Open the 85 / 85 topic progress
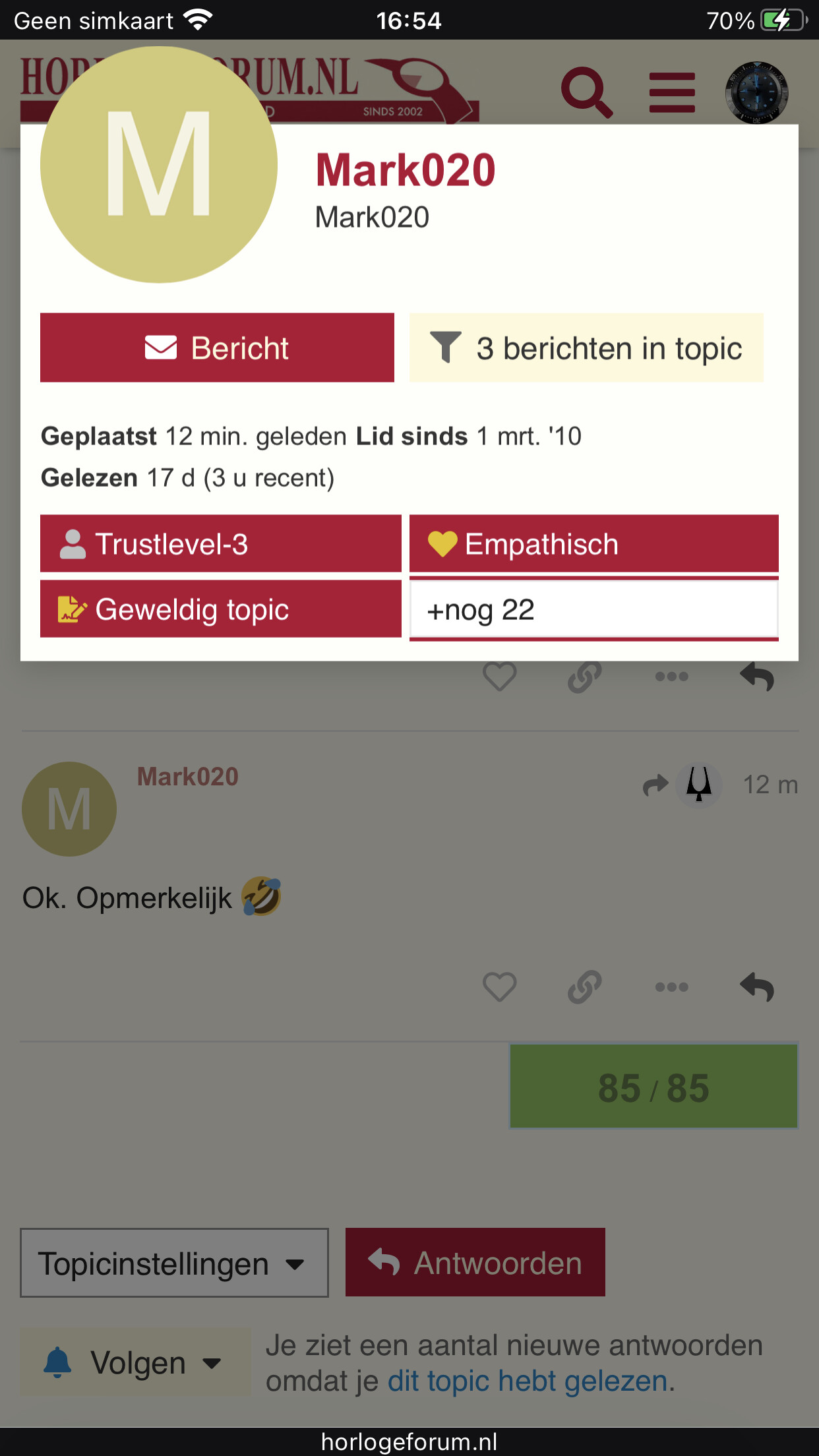Viewport: 819px width, 1456px height. pyautogui.click(x=653, y=1086)
